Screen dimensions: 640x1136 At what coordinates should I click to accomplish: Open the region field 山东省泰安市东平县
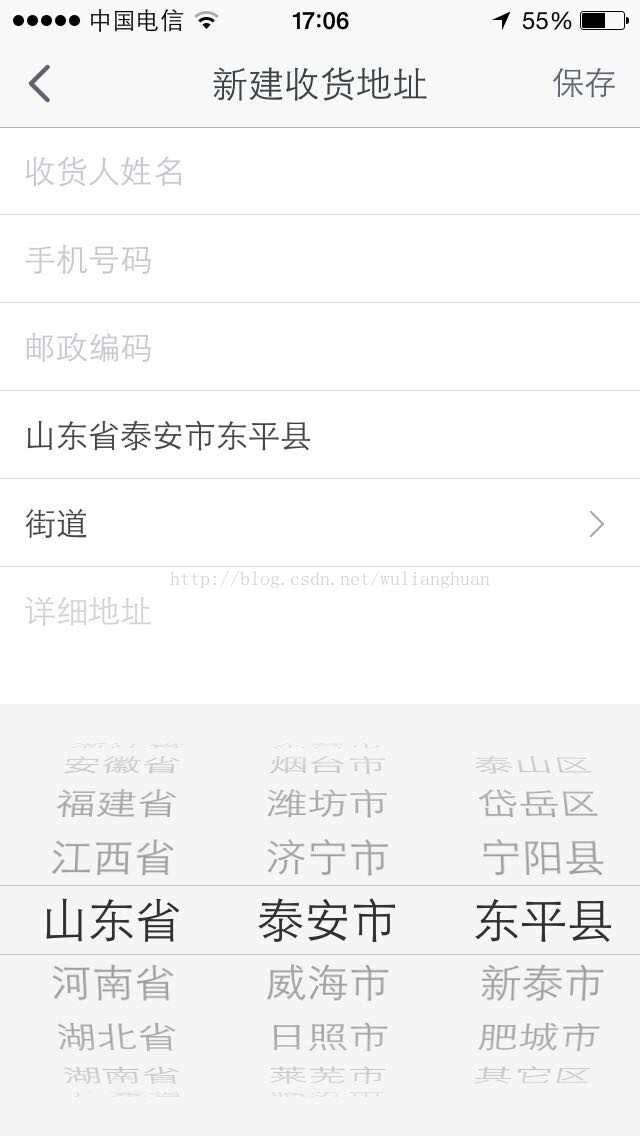(x=320, y=436)
